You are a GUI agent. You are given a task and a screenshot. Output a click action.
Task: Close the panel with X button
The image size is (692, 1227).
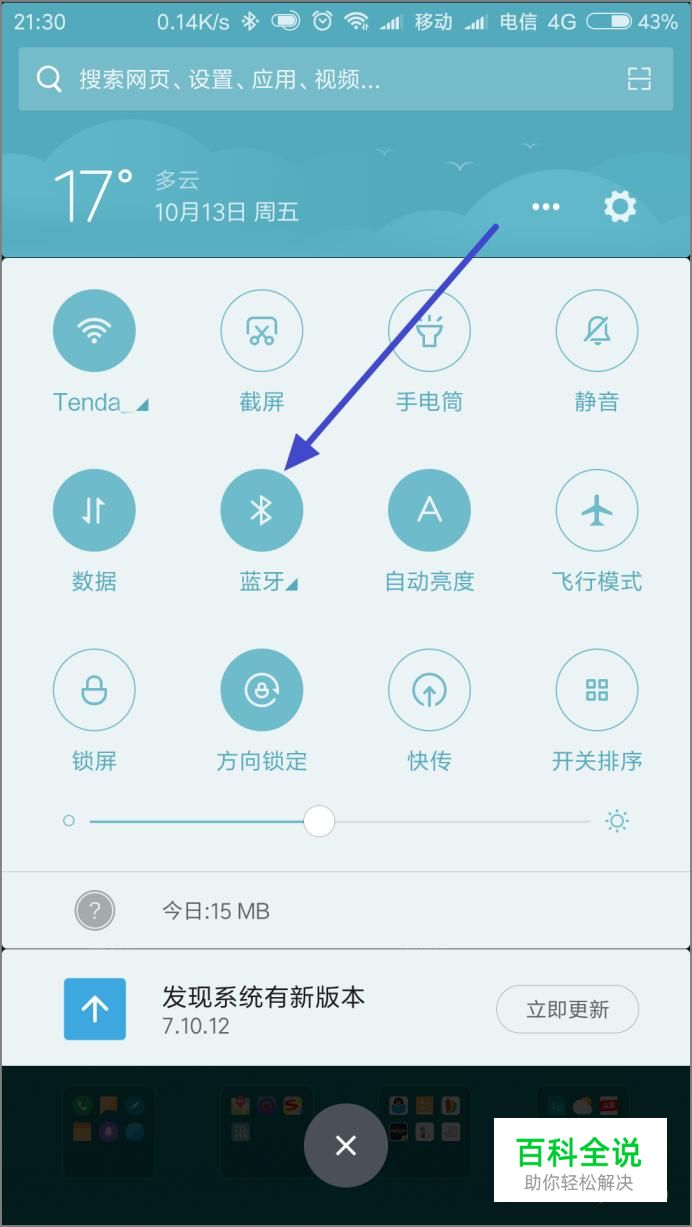tap(346, 1145)
